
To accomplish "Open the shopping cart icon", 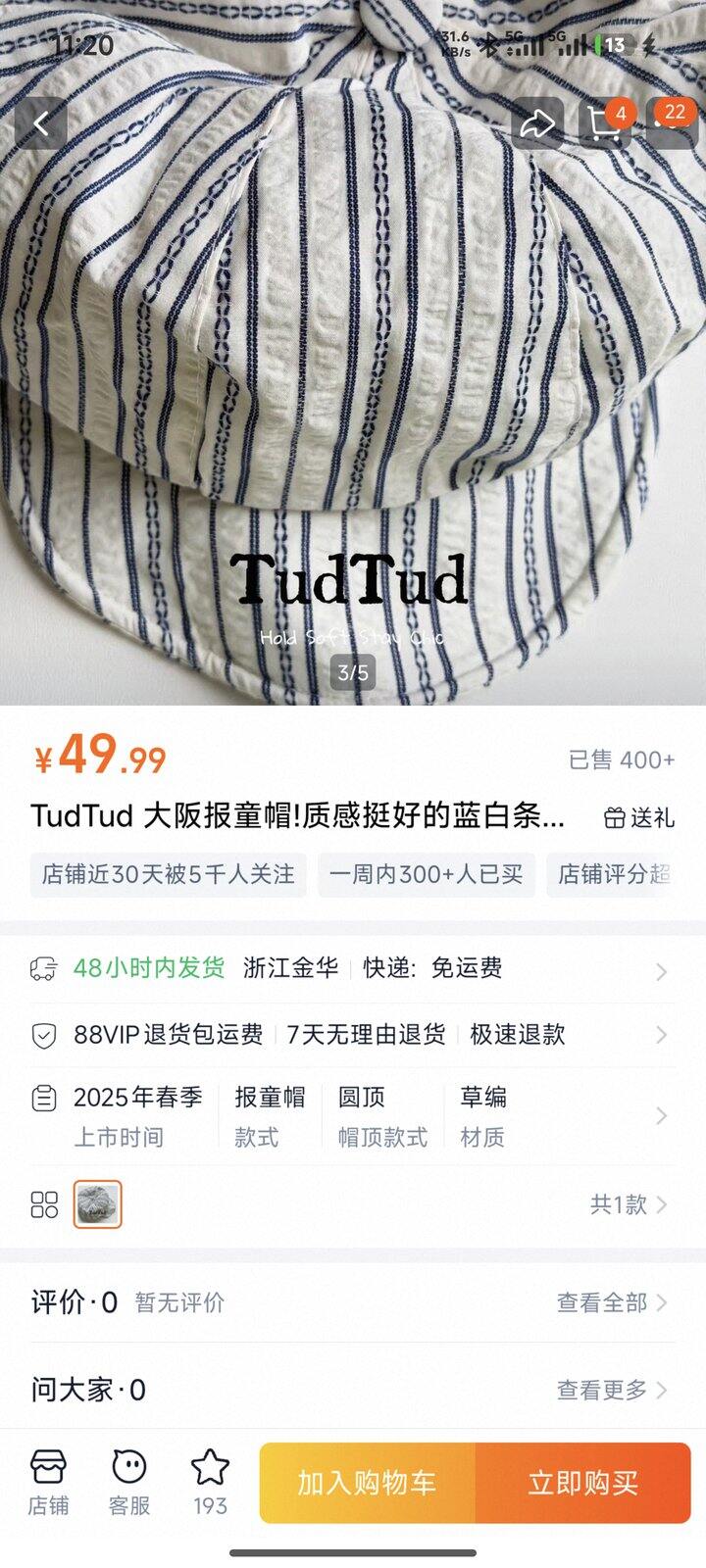I will coord(604,124).
